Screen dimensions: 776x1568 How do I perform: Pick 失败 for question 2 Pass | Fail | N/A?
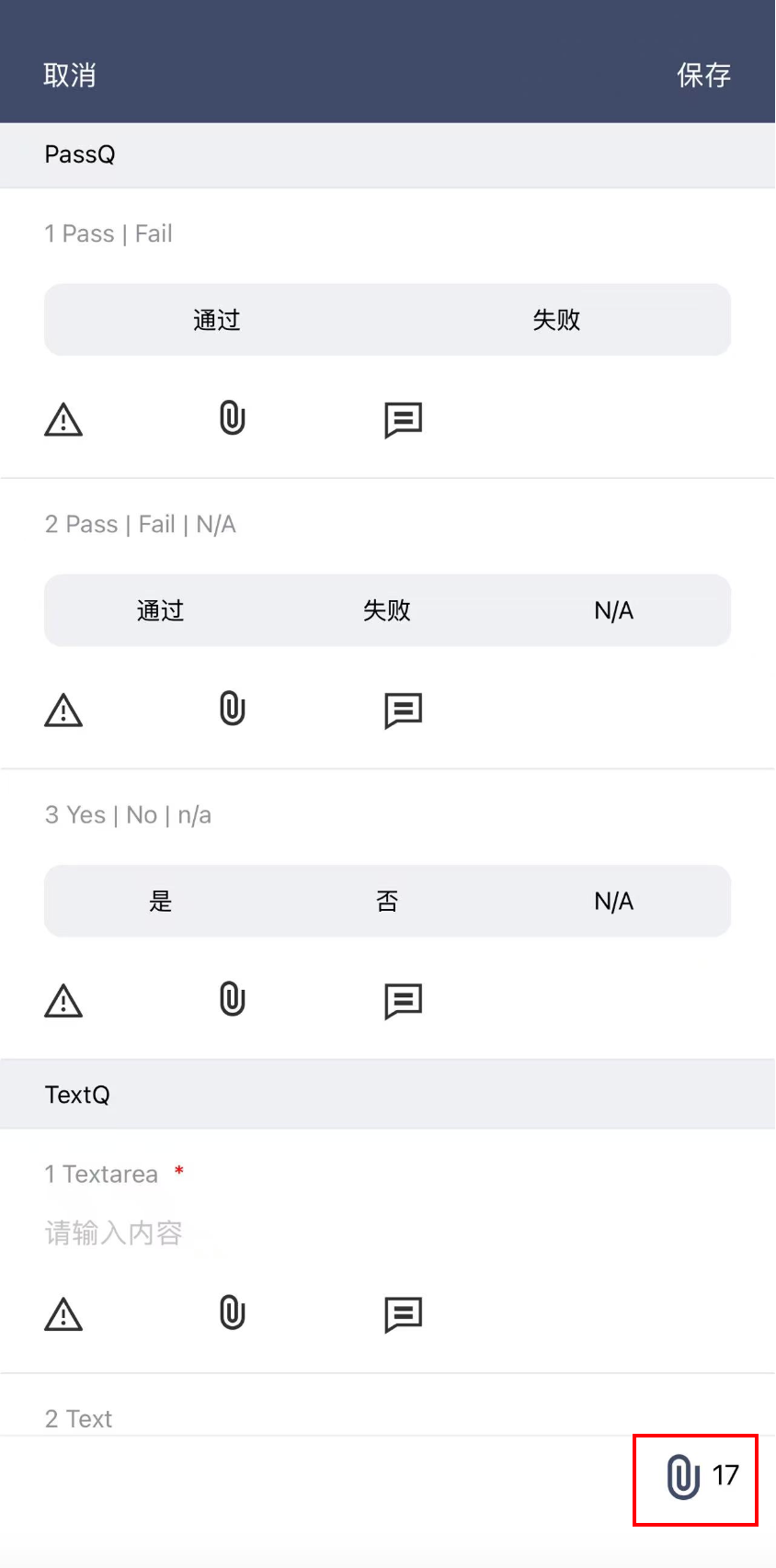click(387, 610)
